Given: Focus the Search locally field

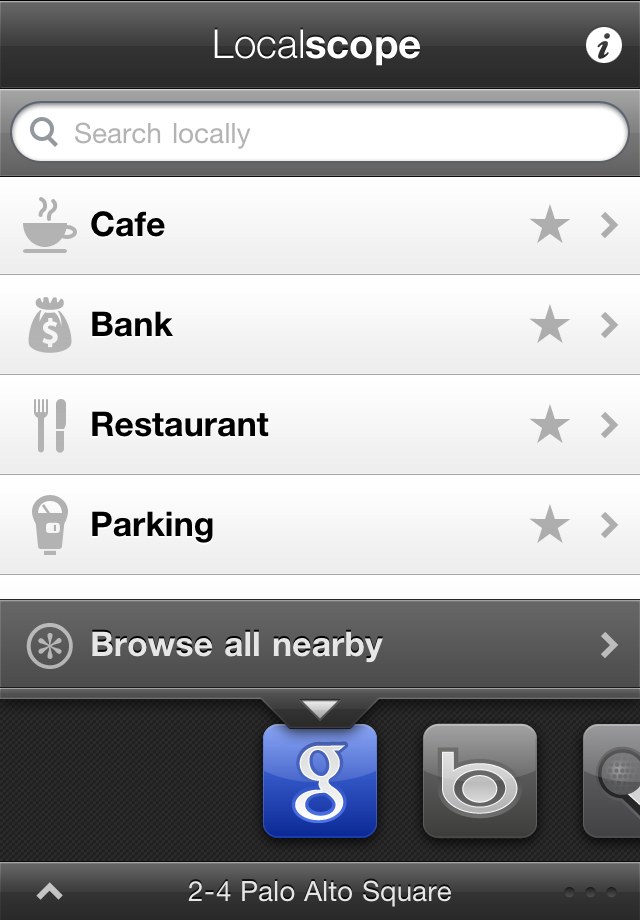Looking at the screenshot, I should (x=320, y=133).
